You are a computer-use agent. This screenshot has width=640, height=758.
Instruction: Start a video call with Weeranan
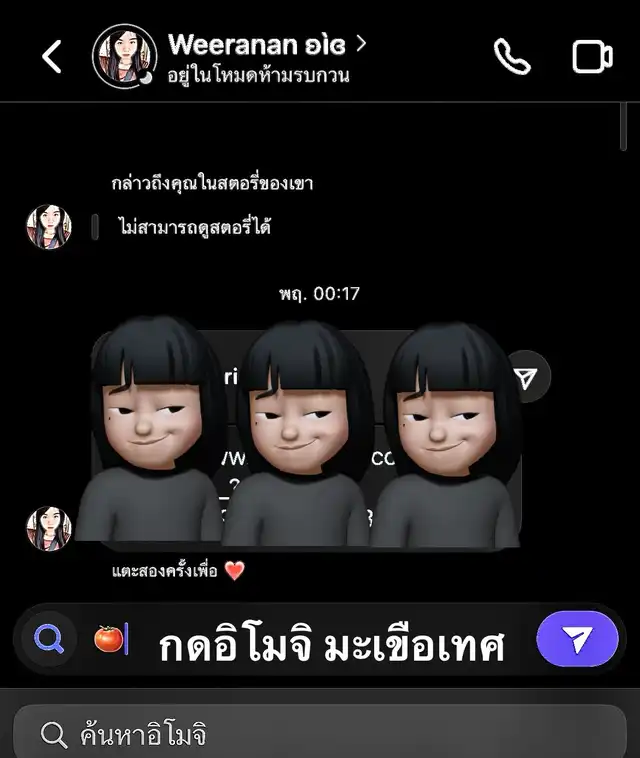[592, 57]
